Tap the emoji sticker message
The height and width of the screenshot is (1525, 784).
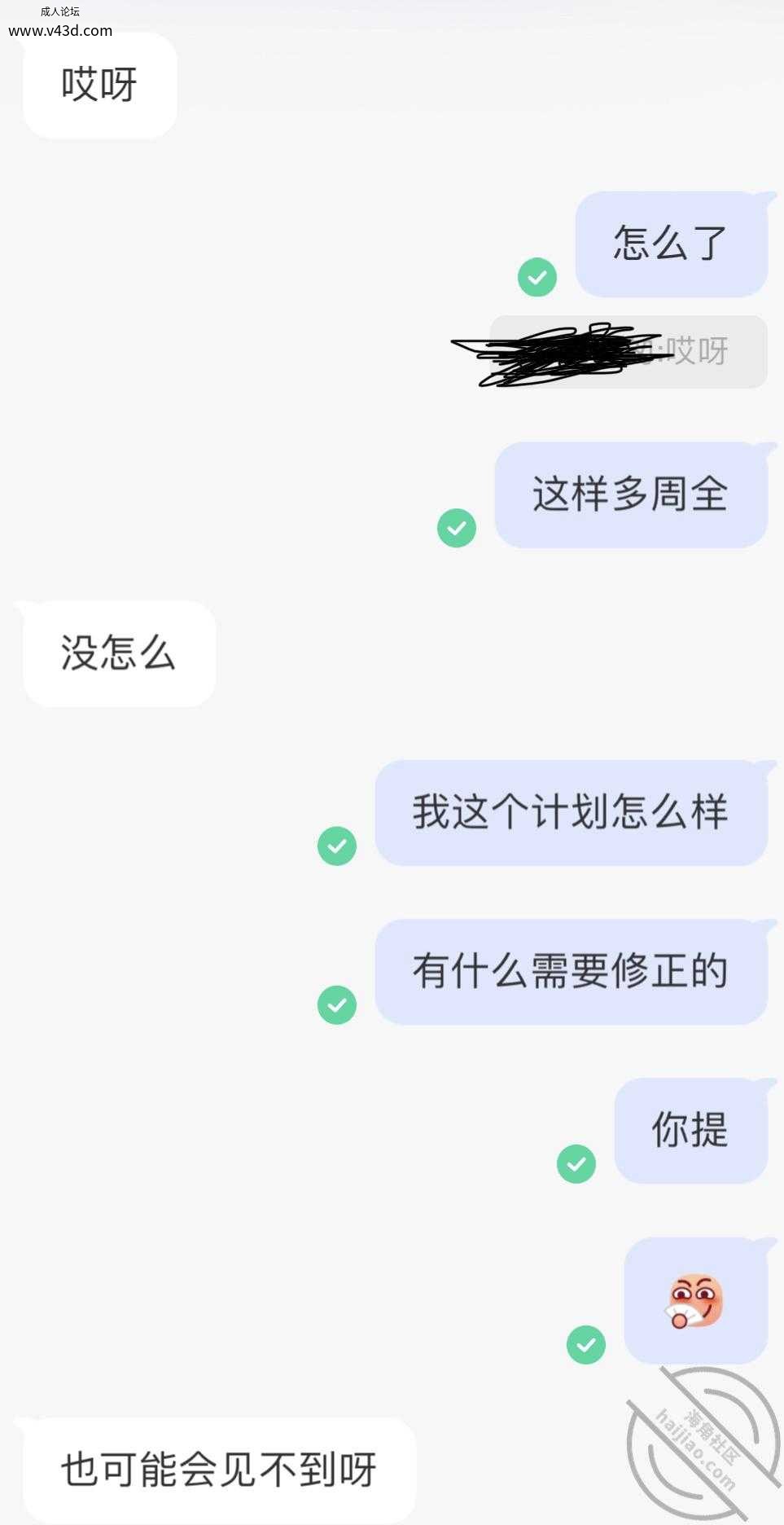click(696, 1300)
